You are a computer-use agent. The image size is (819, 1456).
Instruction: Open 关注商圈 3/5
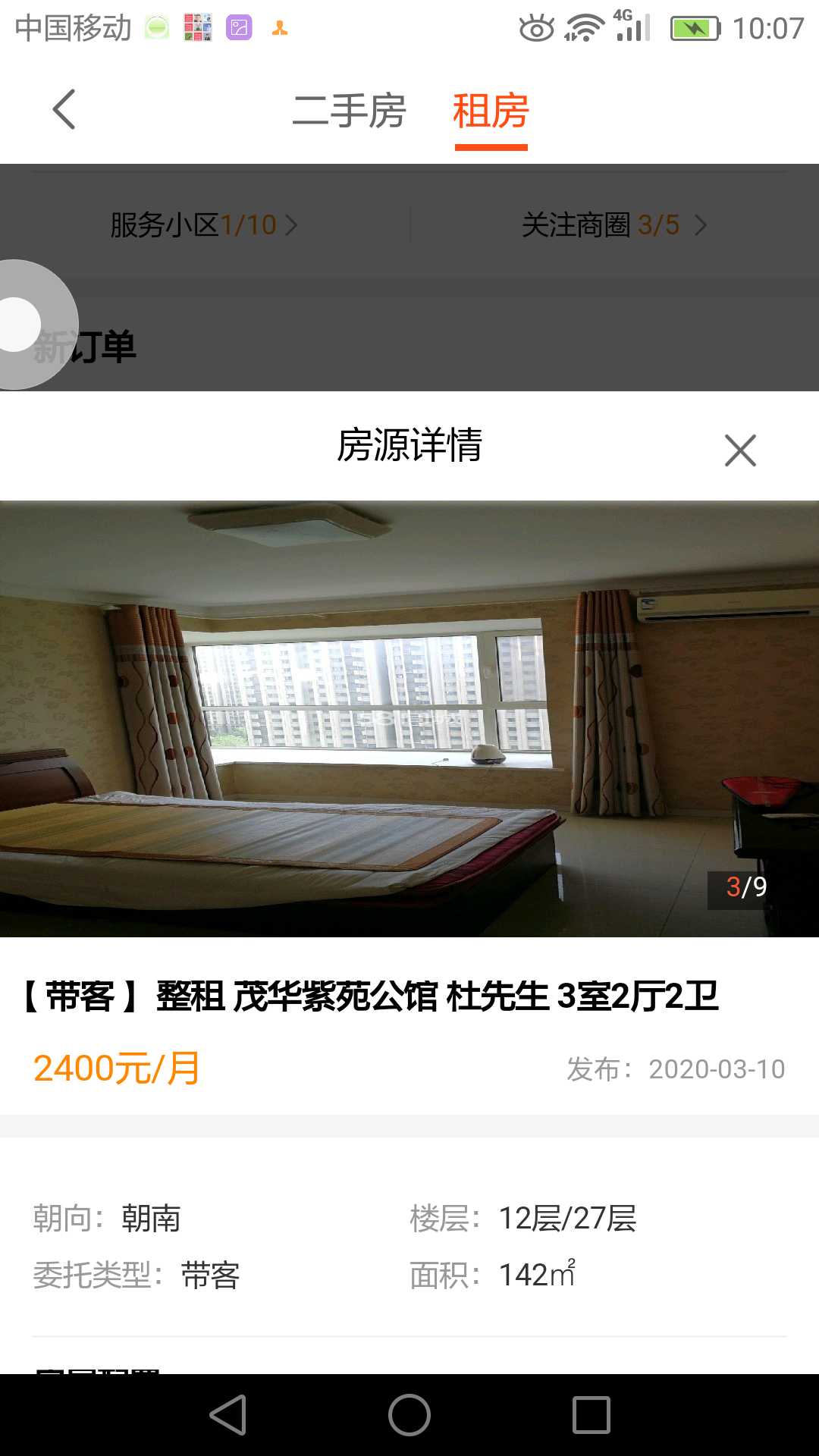coord(613,225)
